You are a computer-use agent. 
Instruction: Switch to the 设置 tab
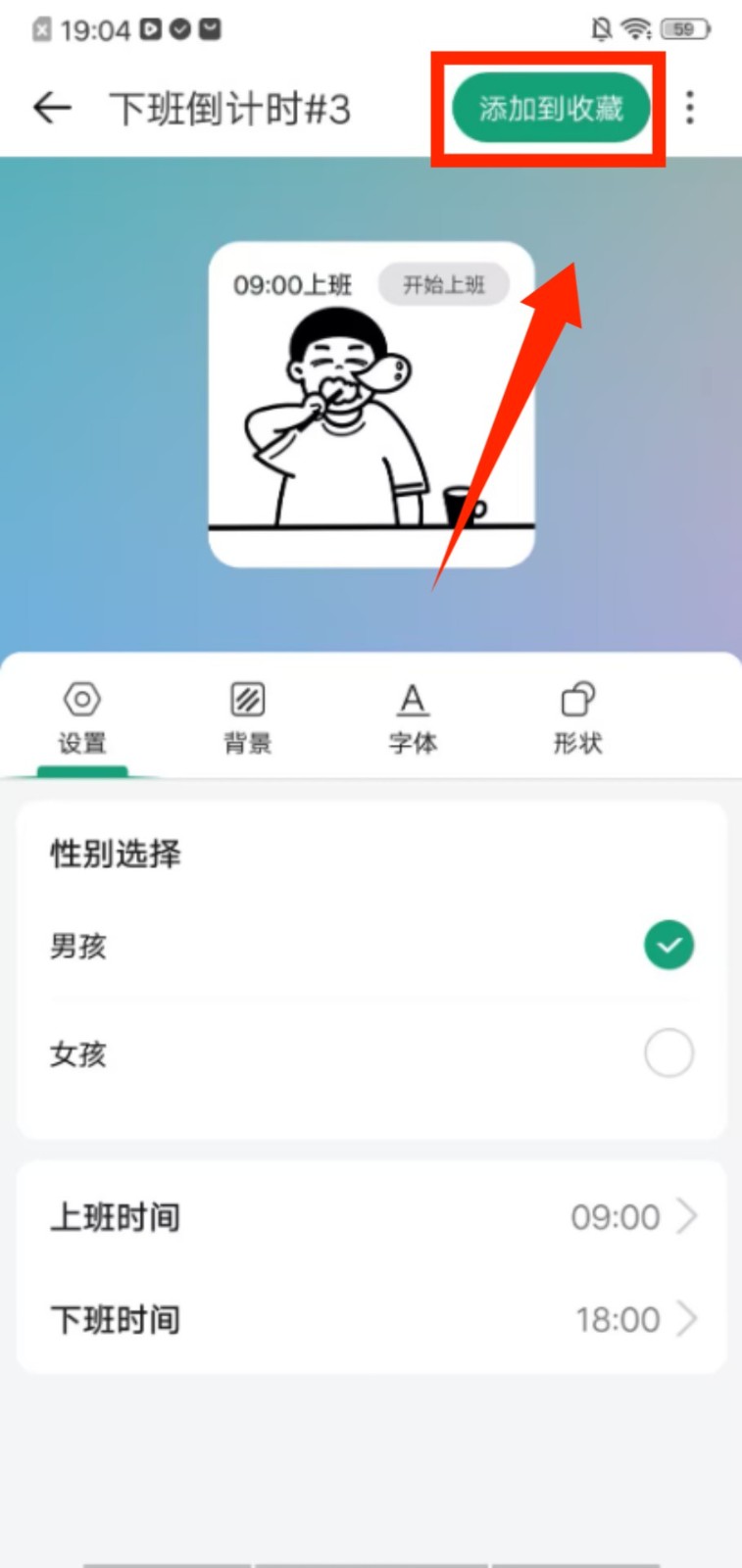coord(82,719)
